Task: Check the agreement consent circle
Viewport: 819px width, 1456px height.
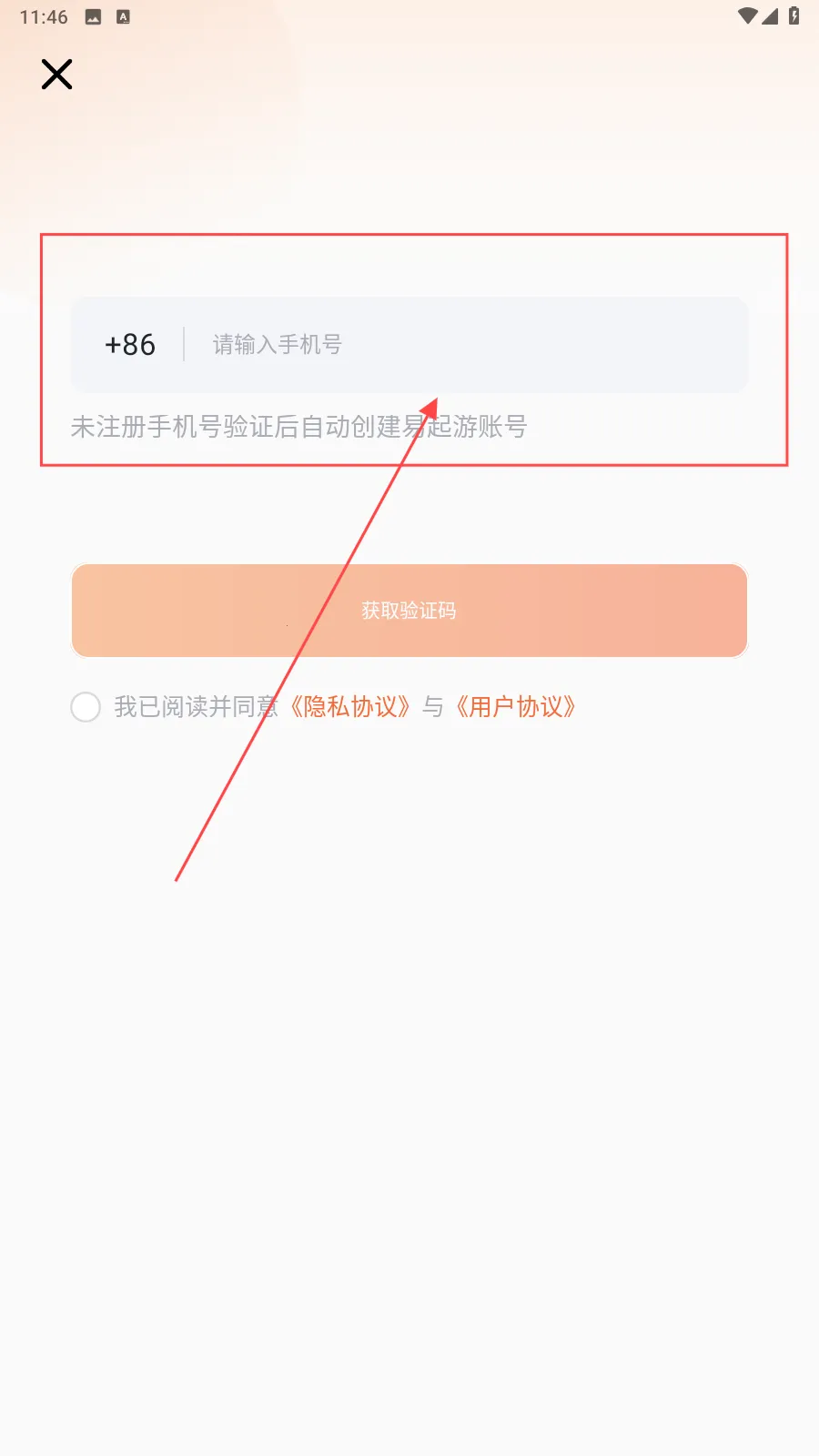Action: [86, 707]
